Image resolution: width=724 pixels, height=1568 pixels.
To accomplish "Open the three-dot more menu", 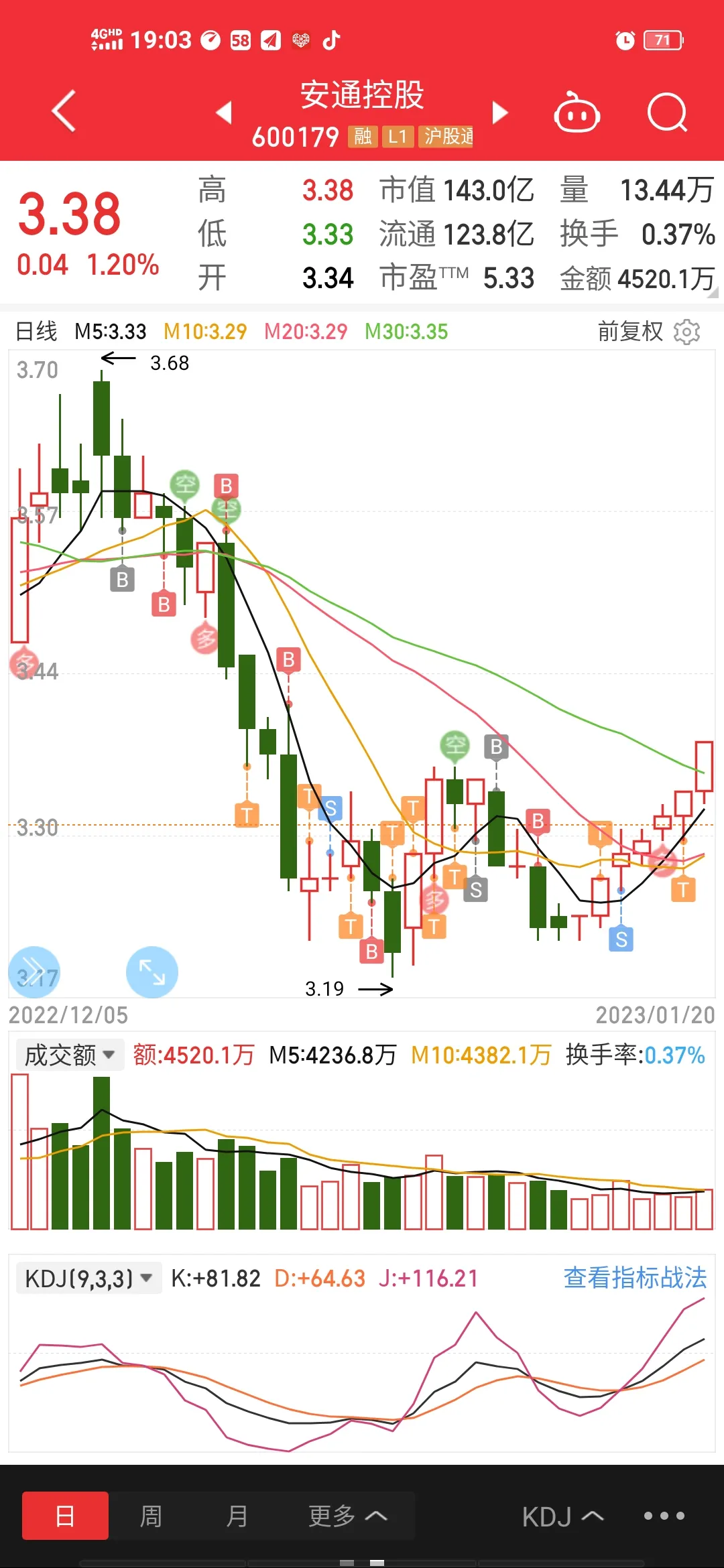I will click(664, 1516).
